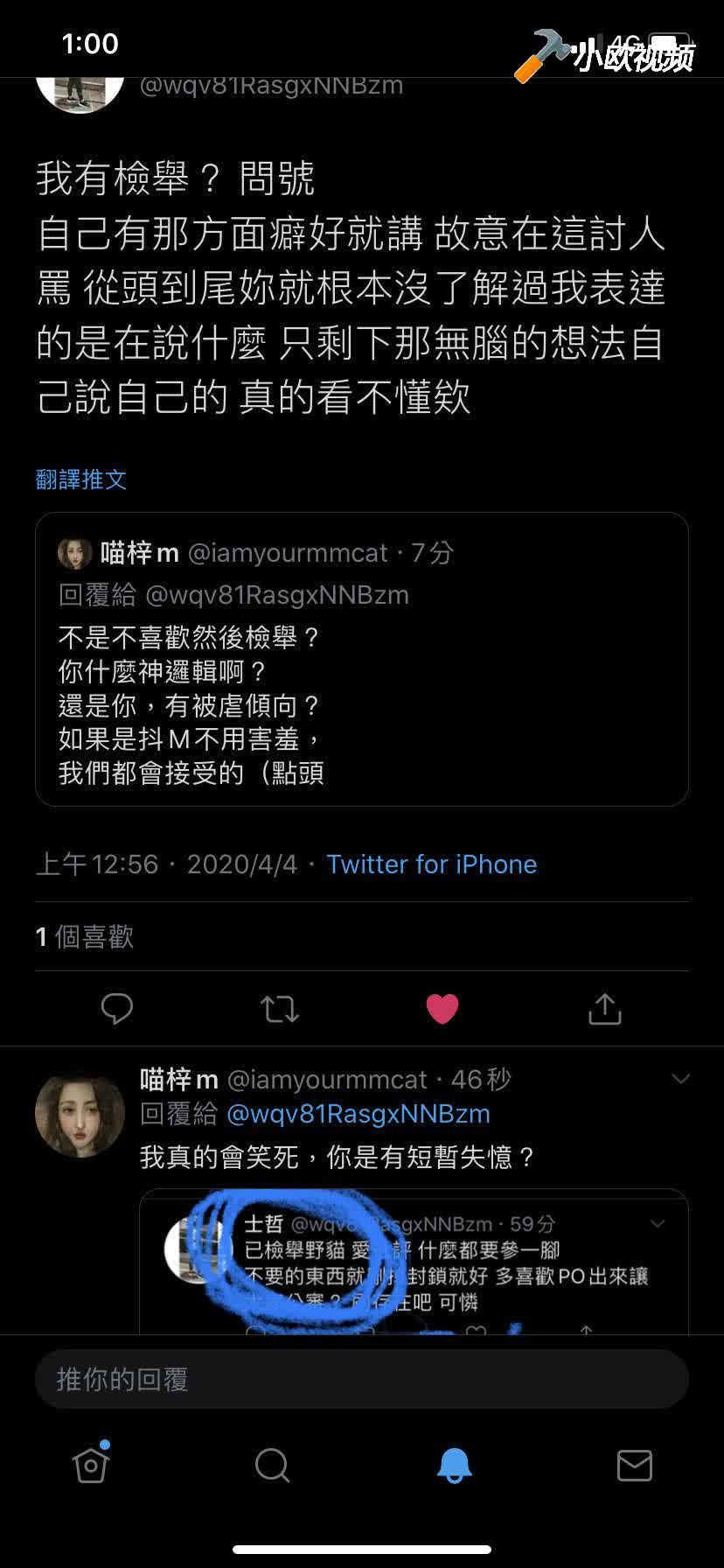Go to the Home tab

pos(91,1465)
